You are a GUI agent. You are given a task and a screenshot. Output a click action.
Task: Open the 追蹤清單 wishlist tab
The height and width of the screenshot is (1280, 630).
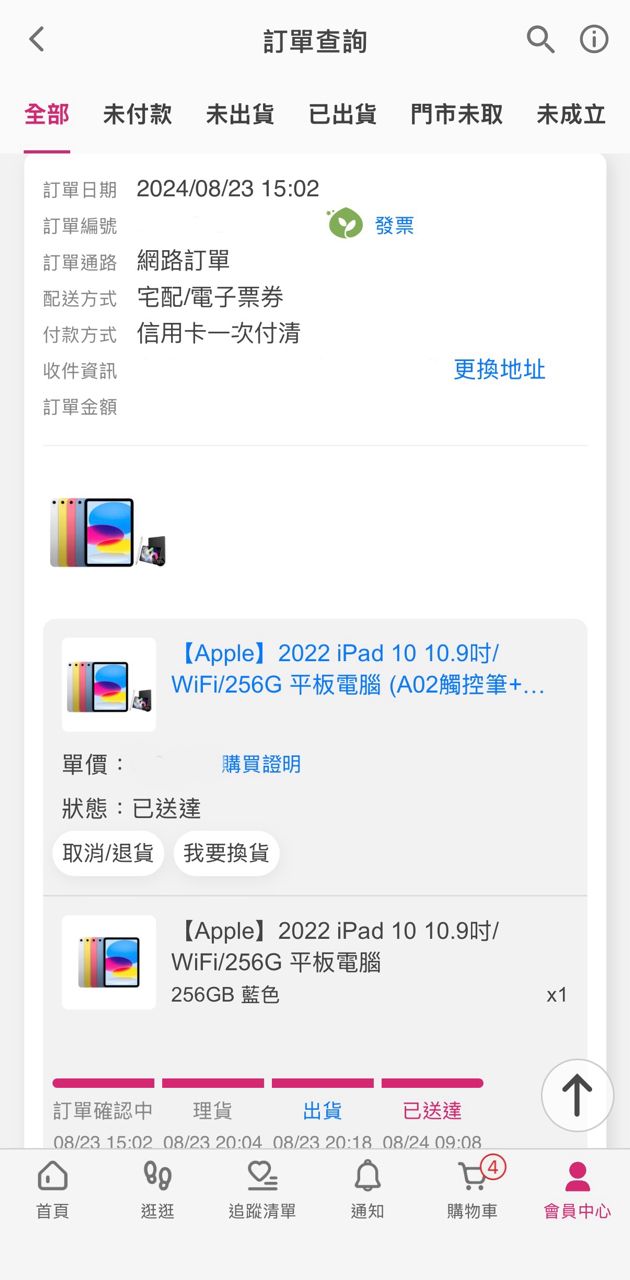(262, 1190)
